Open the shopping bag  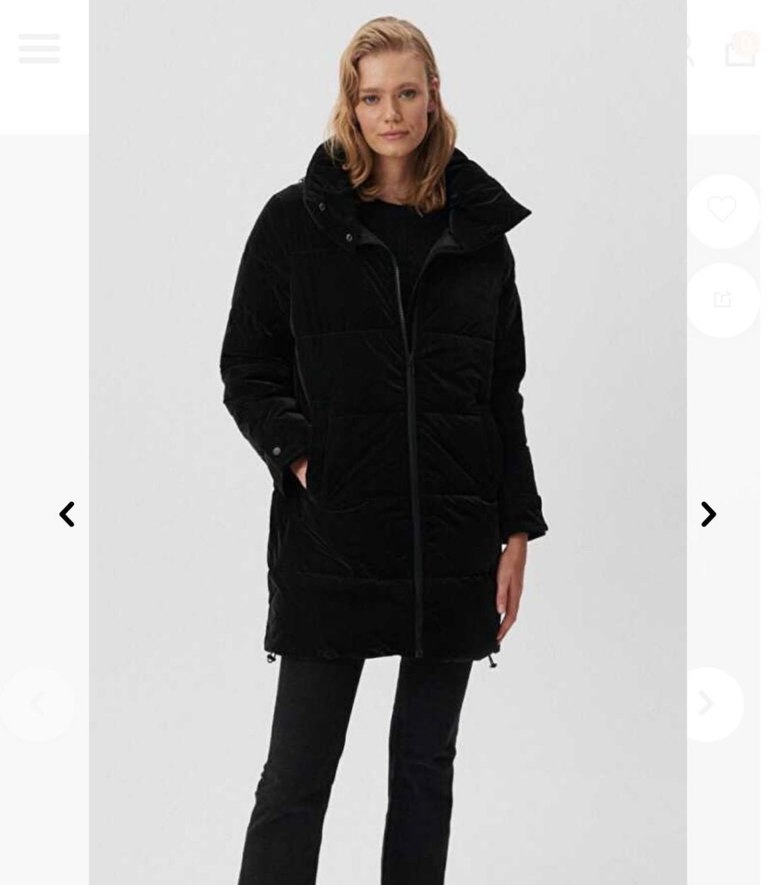point(740,50)
